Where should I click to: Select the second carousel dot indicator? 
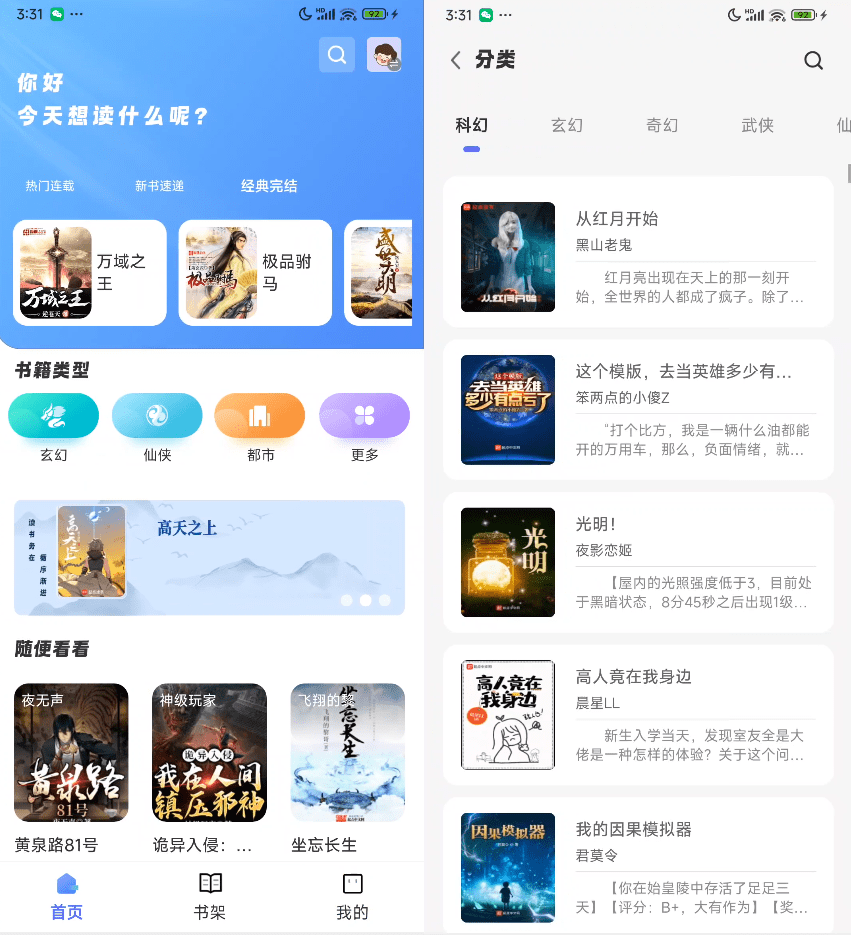pyautogui.click(x=367, y=600)
